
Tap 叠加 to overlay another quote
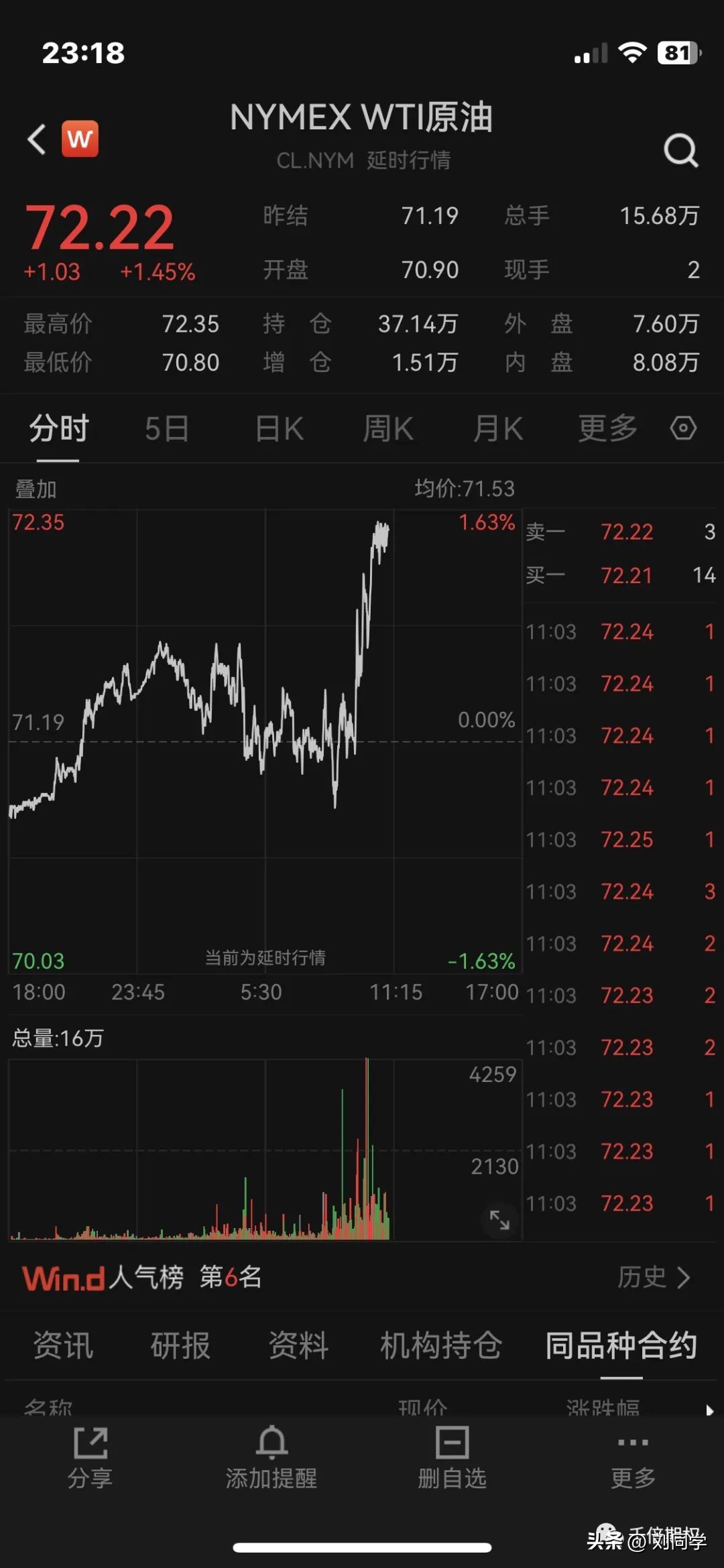(x=36, y=489)
